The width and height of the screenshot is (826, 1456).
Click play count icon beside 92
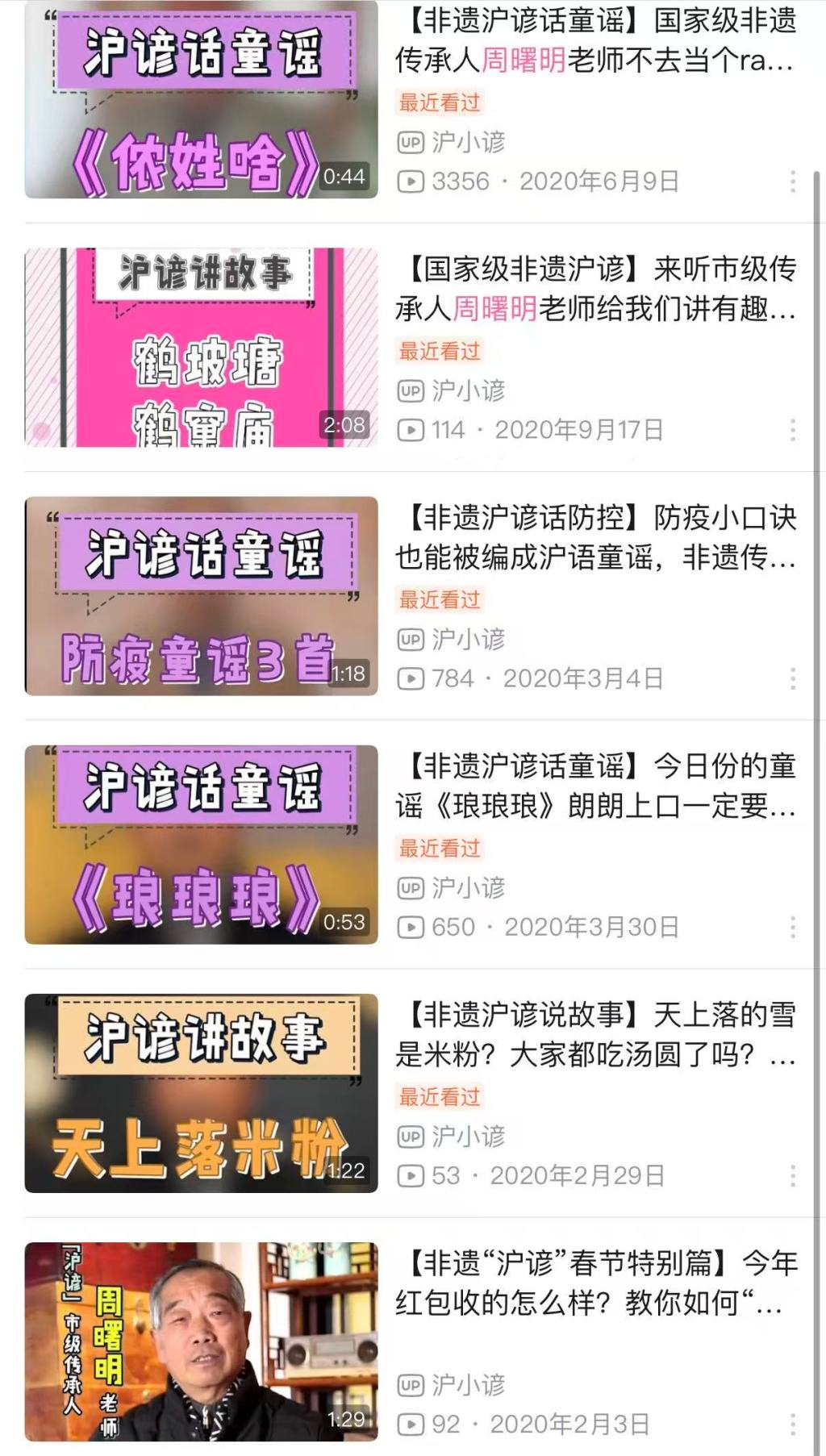click(x=411, y=1425)
